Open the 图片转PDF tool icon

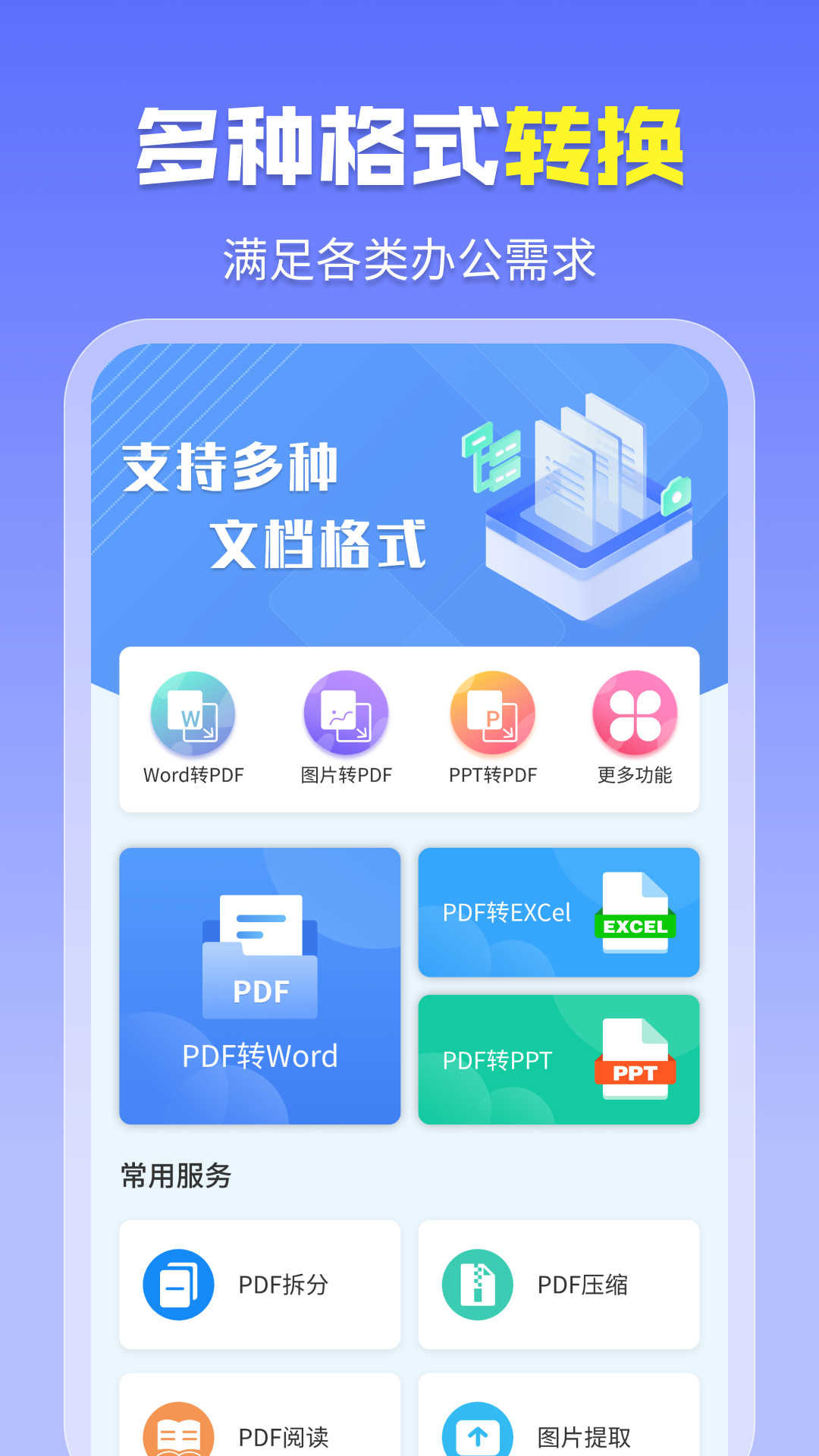(346, 715)
